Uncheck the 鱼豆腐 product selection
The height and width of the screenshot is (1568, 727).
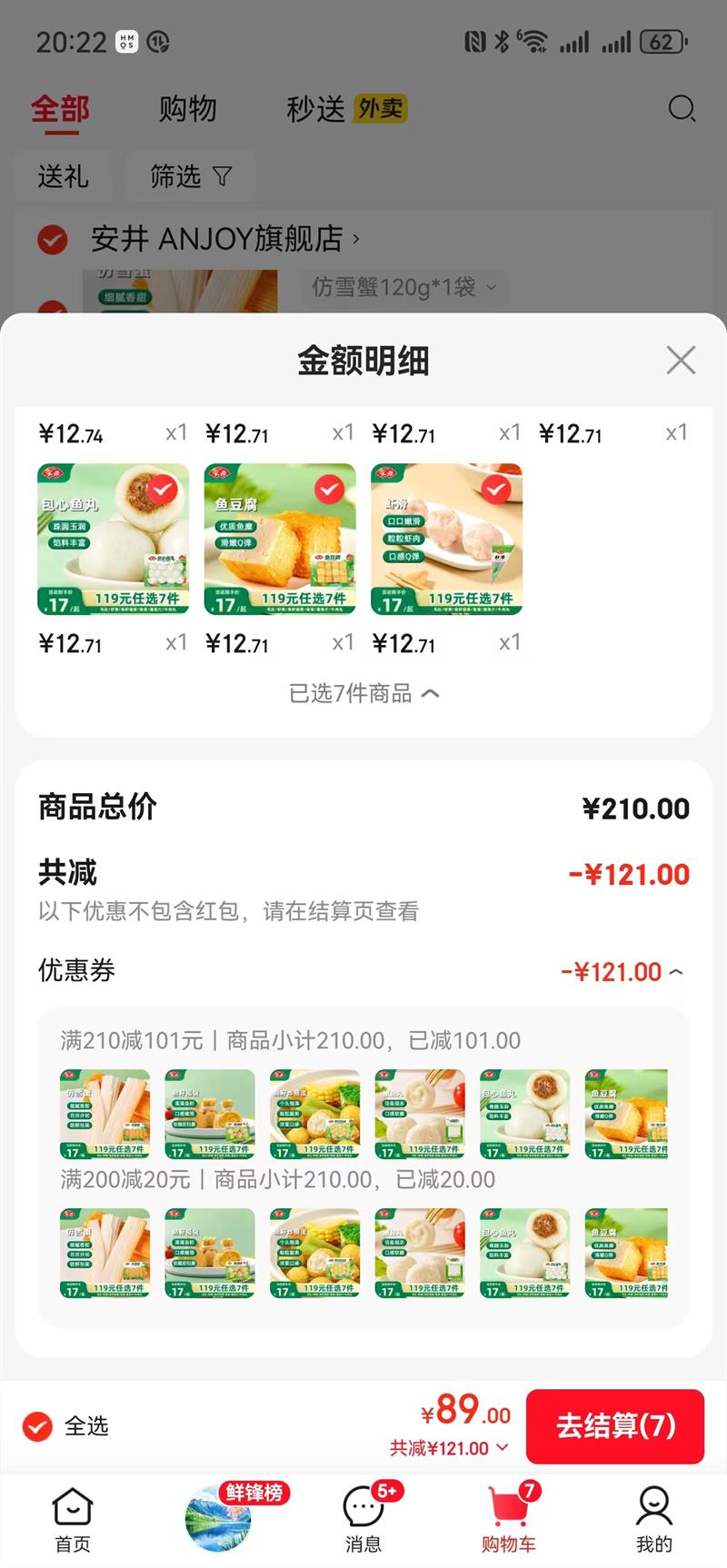pyautogui.click(x=327, y=489)
